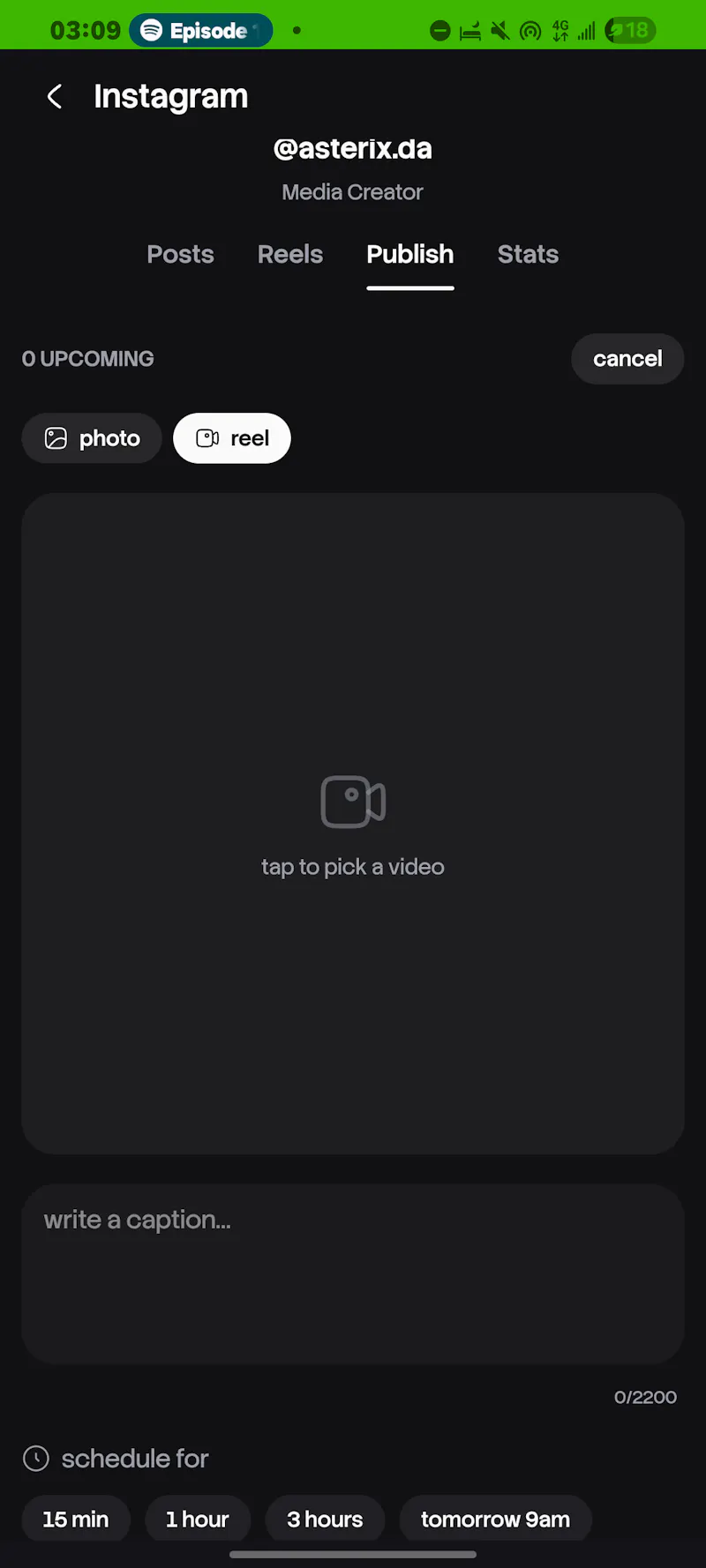This screenshot has width=706, height=1568.
Task: Switch to the Posts tab
Action: [x=180, y=254]
